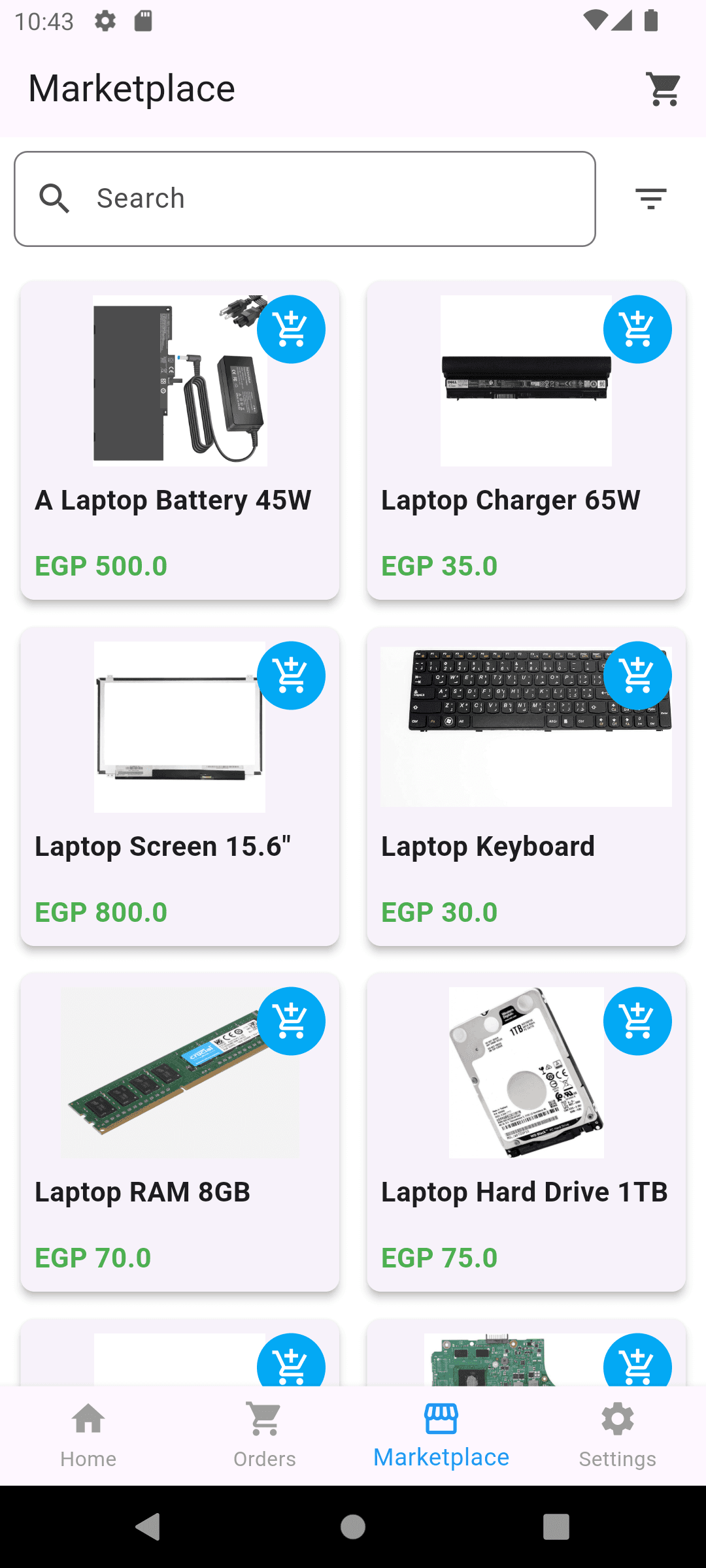Tap the EGP 500.0 price of the battery

coord(101,566)
